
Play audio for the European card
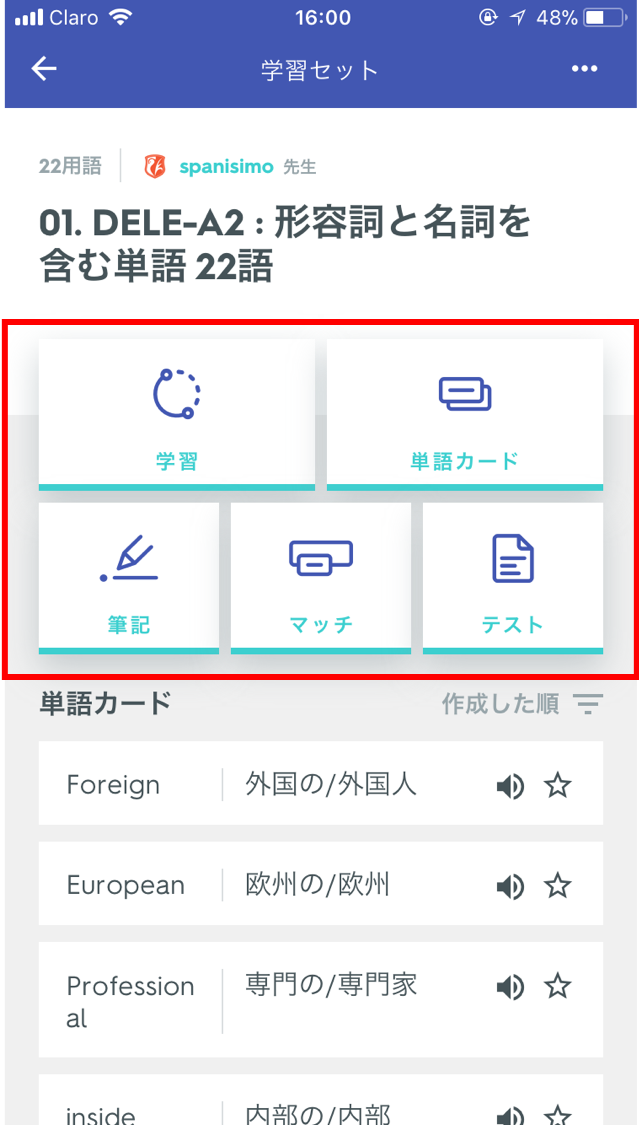510,888
